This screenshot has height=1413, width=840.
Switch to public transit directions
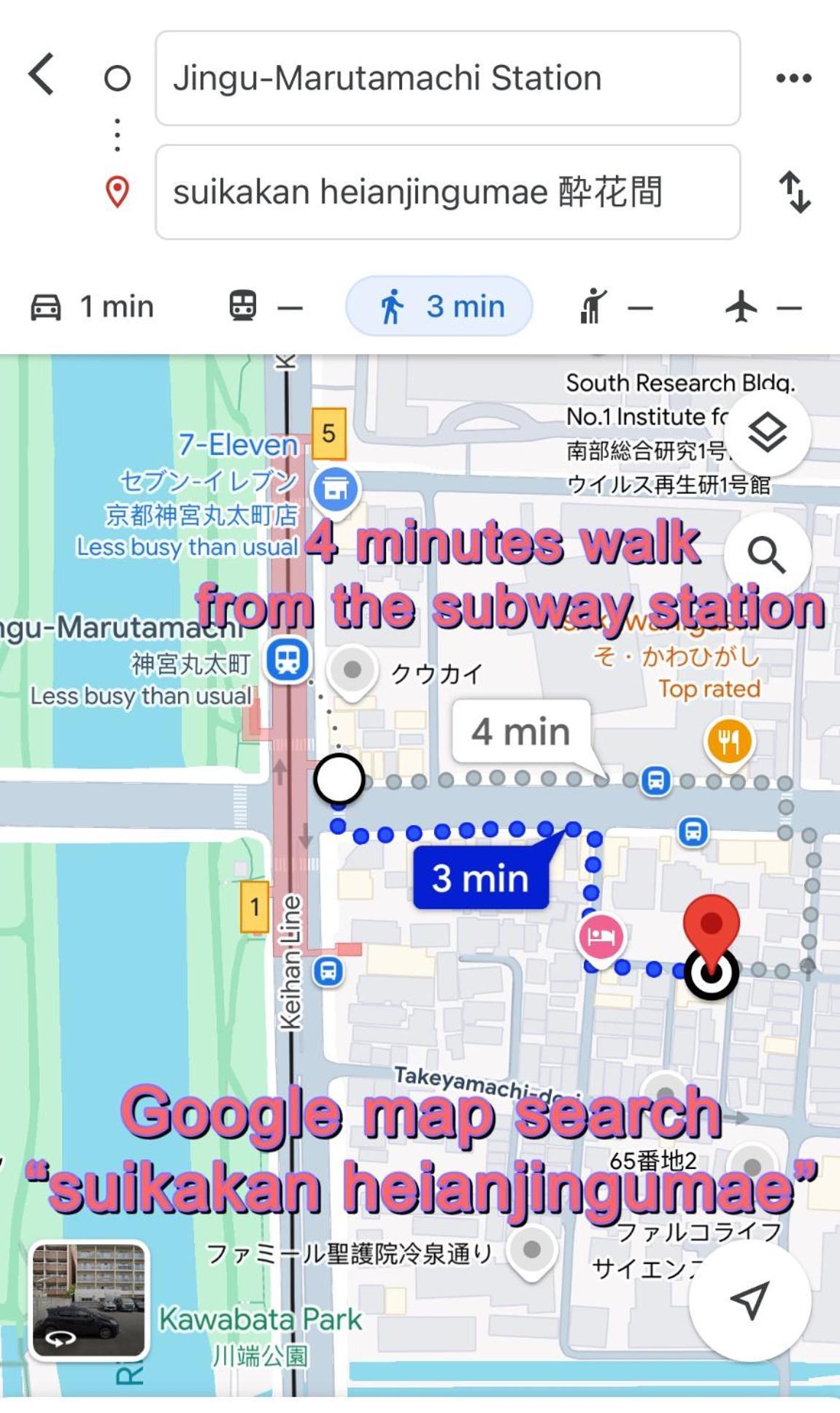pyautogui.click(x=264, y=307)
